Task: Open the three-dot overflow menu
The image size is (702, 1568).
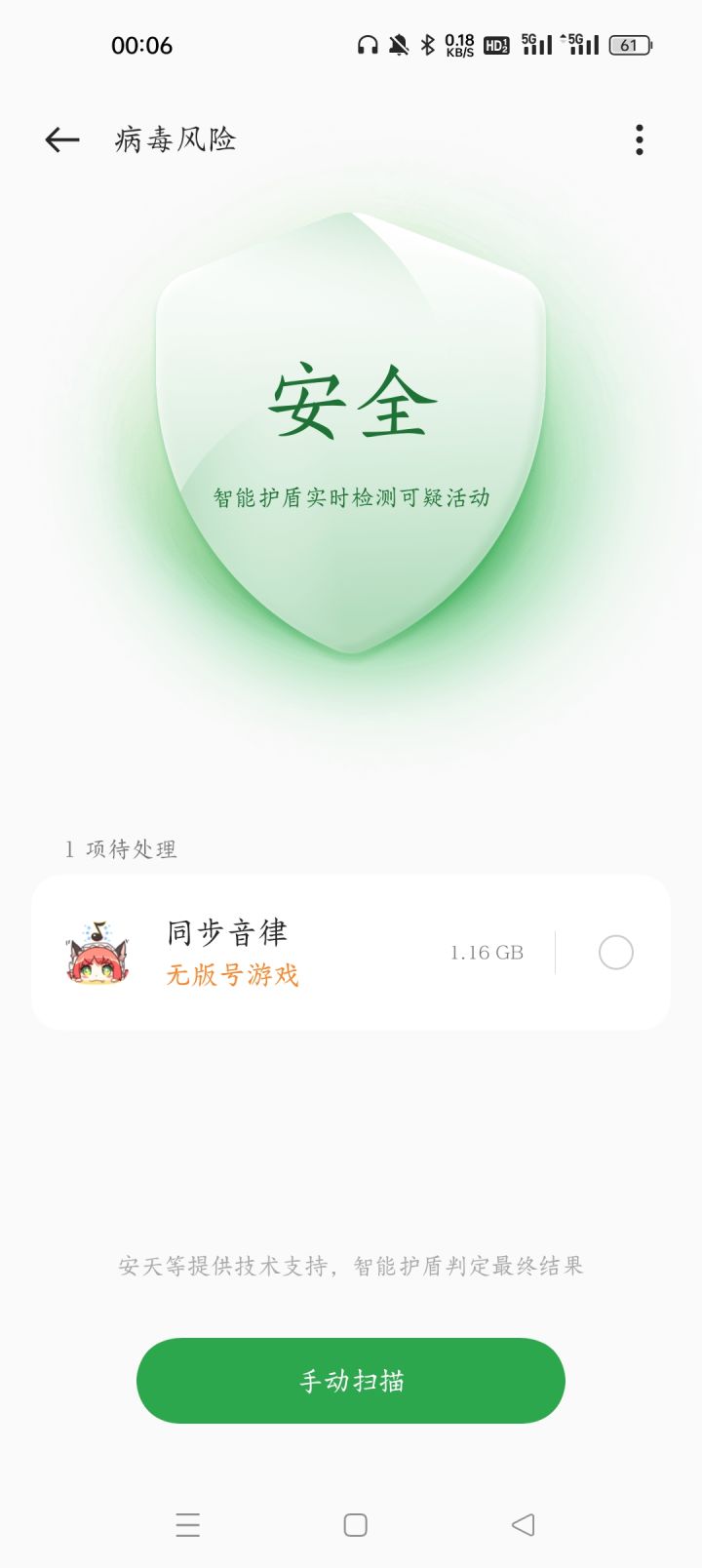Action: pos(639,139)
